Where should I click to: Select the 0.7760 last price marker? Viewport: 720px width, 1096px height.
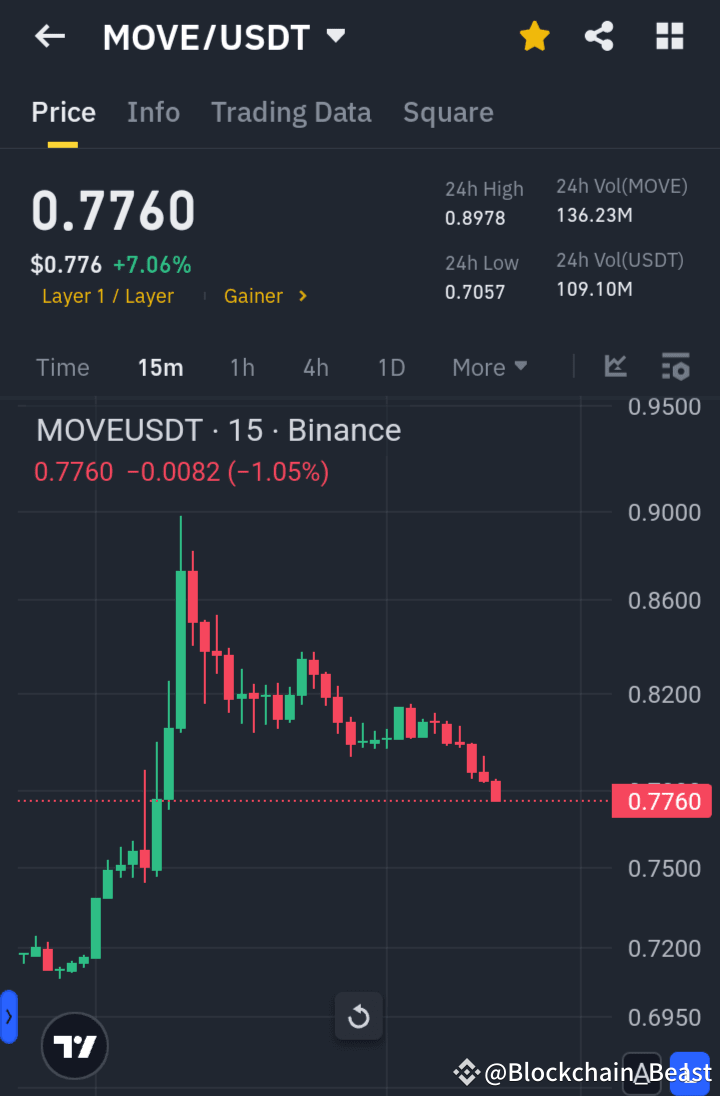point(661,800)
